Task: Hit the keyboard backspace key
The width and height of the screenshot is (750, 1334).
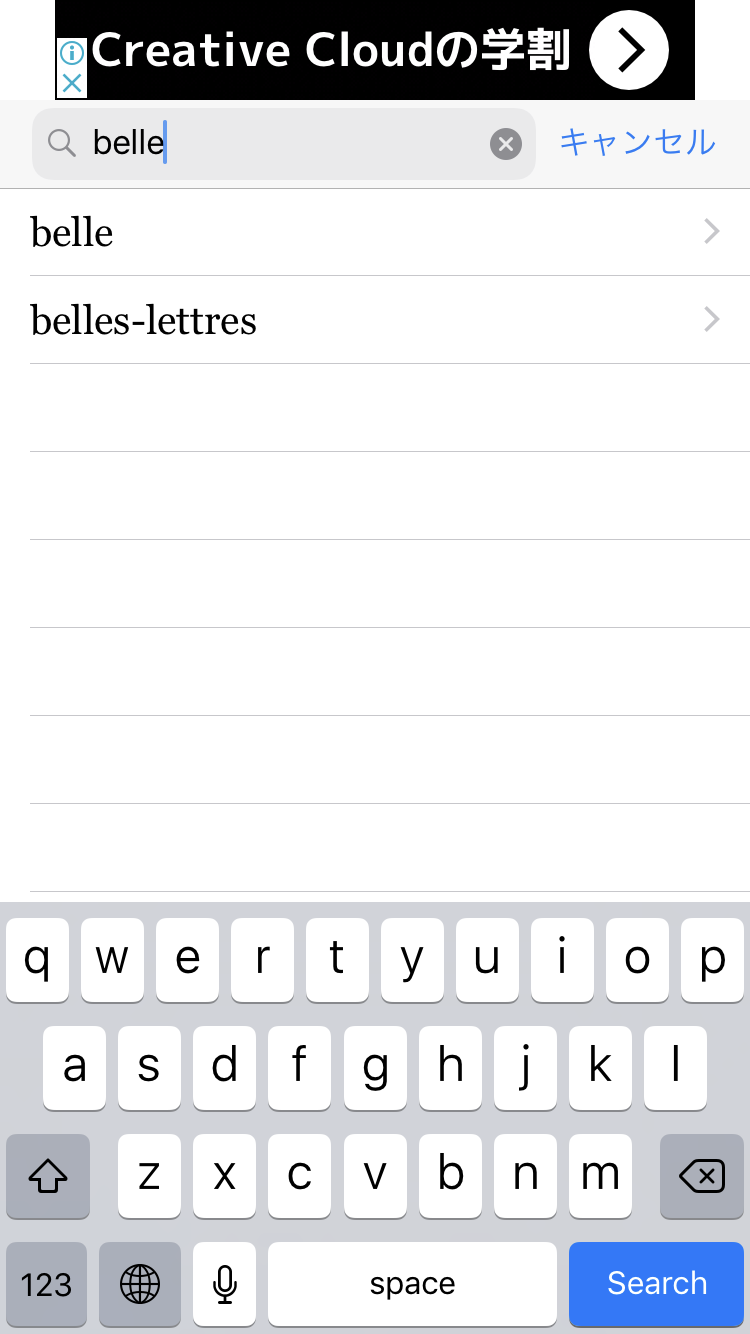Action: coord(701,1176)
